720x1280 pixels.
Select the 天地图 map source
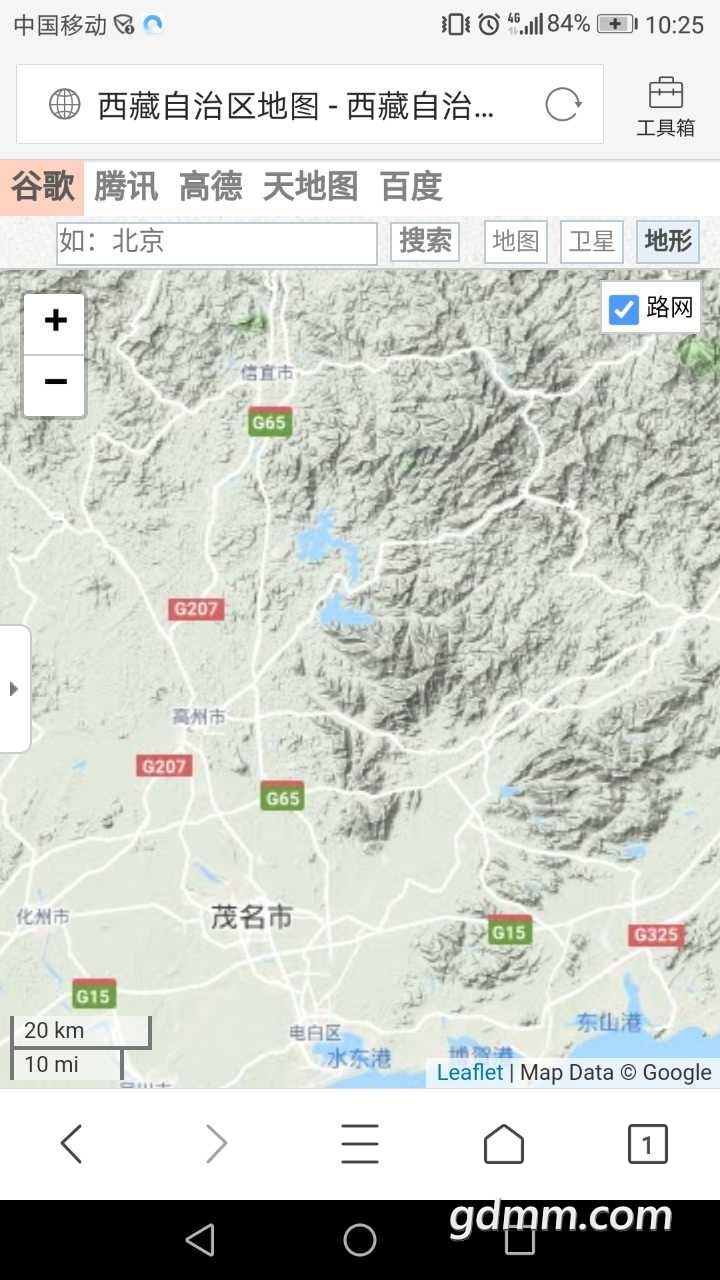click(310, 187)
